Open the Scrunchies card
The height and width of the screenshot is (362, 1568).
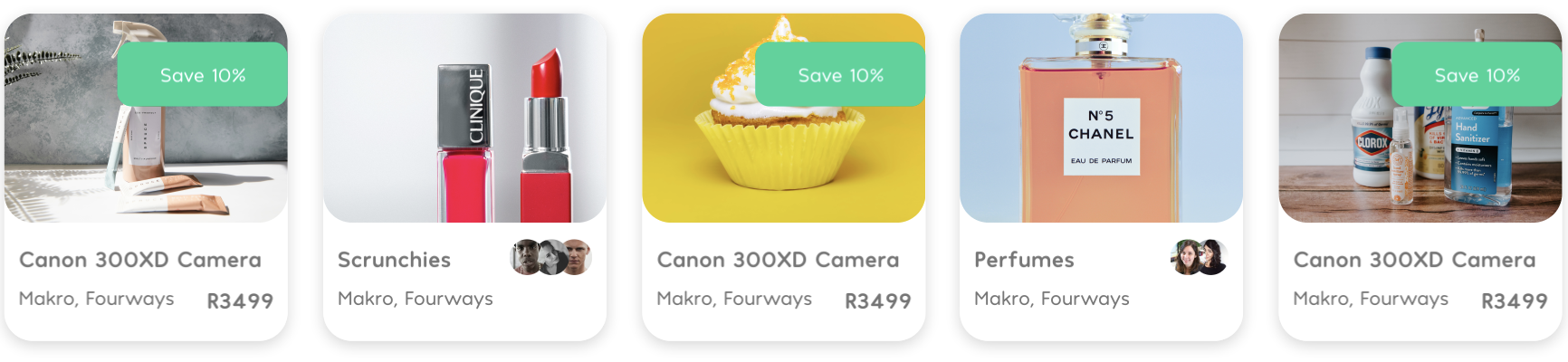pyautogui.click(x=464, y=176)
